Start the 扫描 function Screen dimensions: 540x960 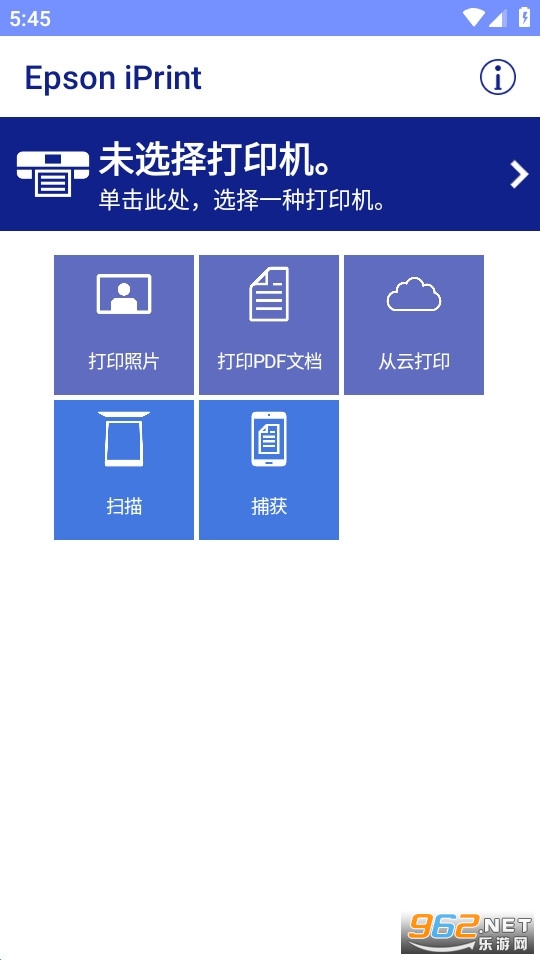coord(124,470)
